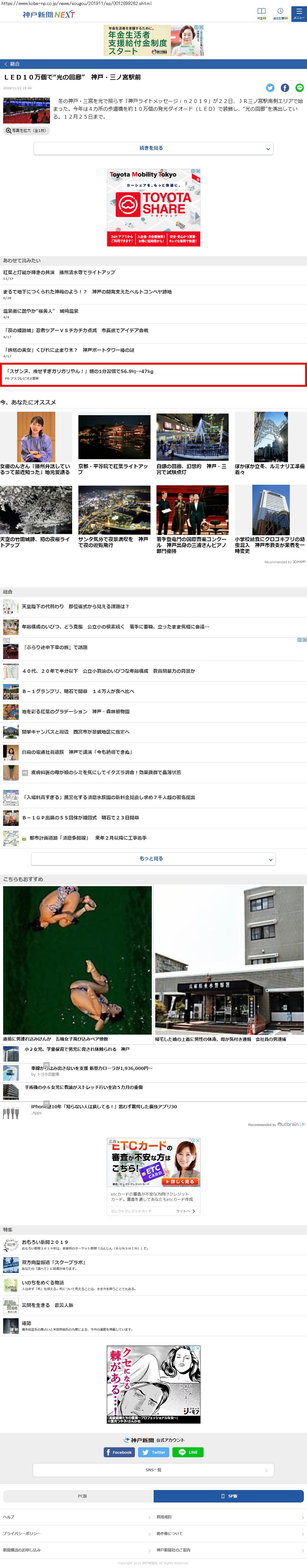
Task: Enlarge the article photo (写真を拡大)
Action: pyautogui.click(x=26, y=130)
